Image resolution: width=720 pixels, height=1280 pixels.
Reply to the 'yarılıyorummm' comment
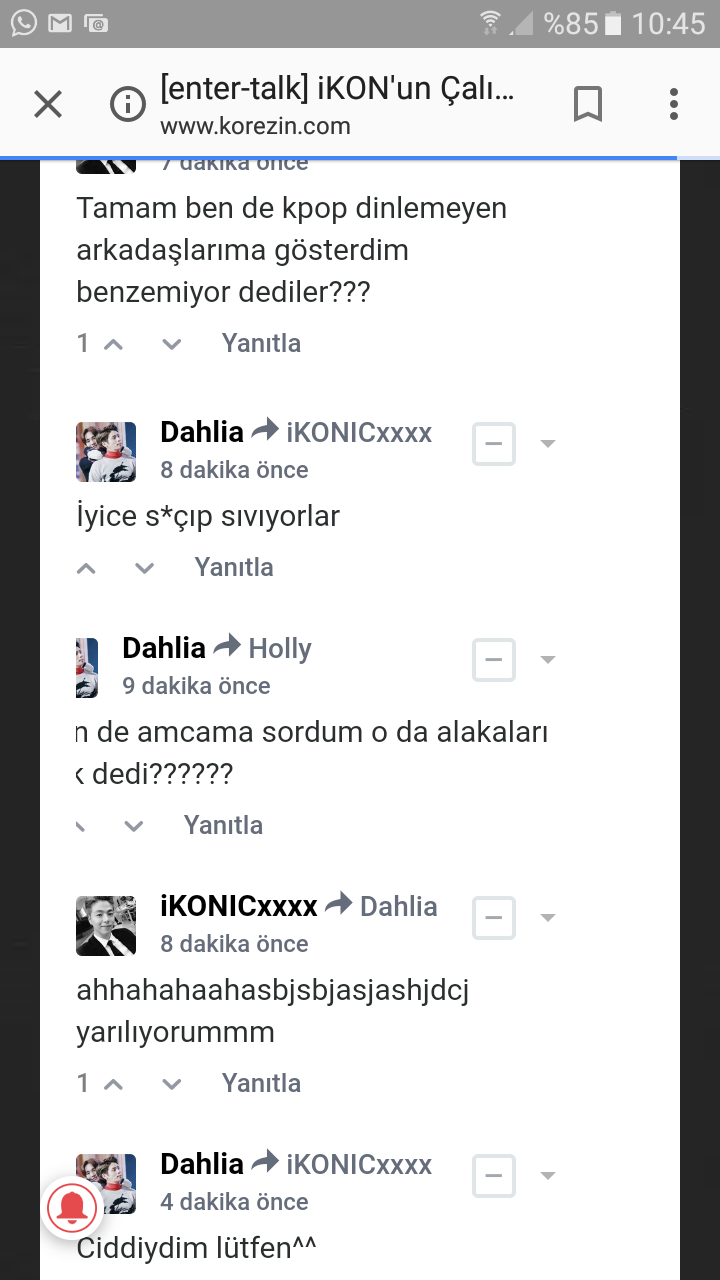click(x=261, y=1084)
